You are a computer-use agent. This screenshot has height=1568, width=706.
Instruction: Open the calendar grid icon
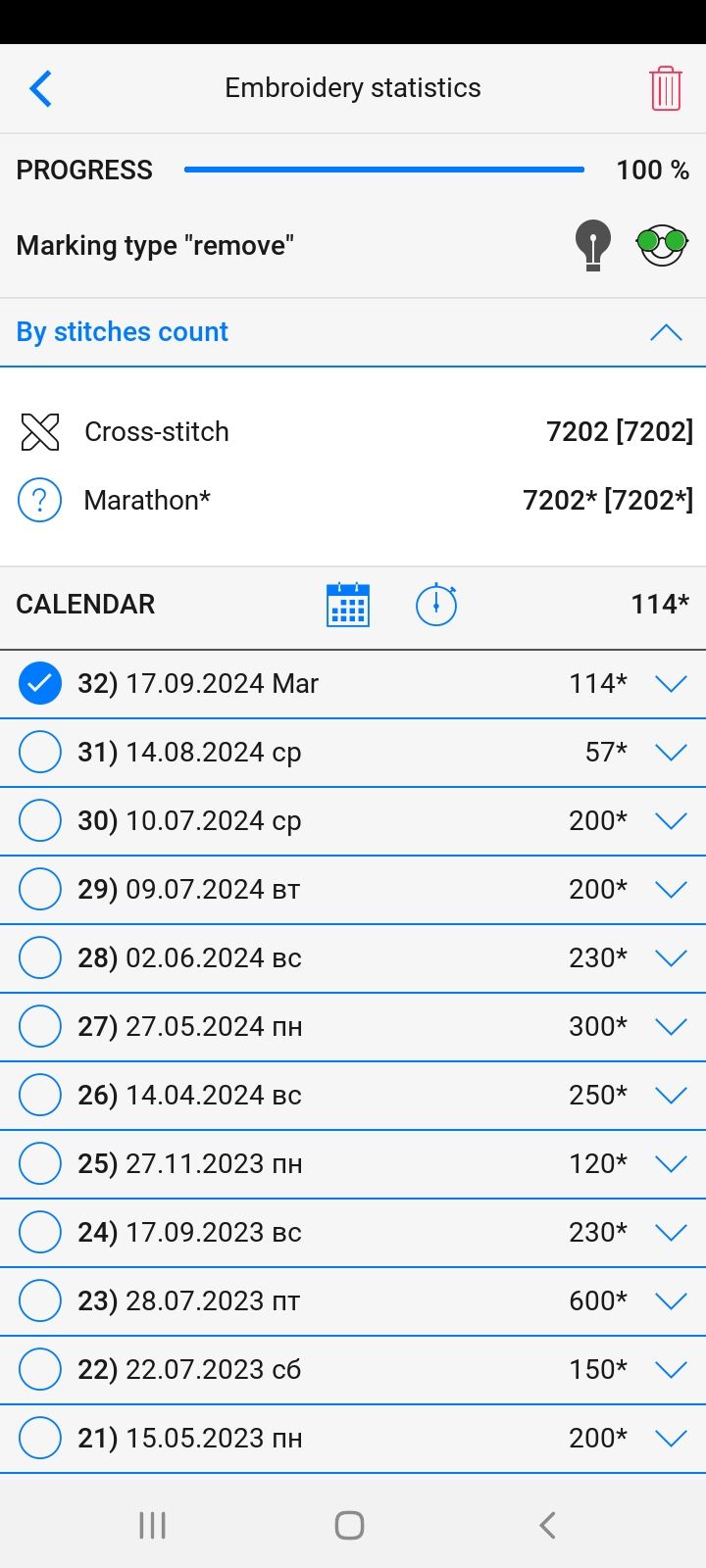pos(347,604)
